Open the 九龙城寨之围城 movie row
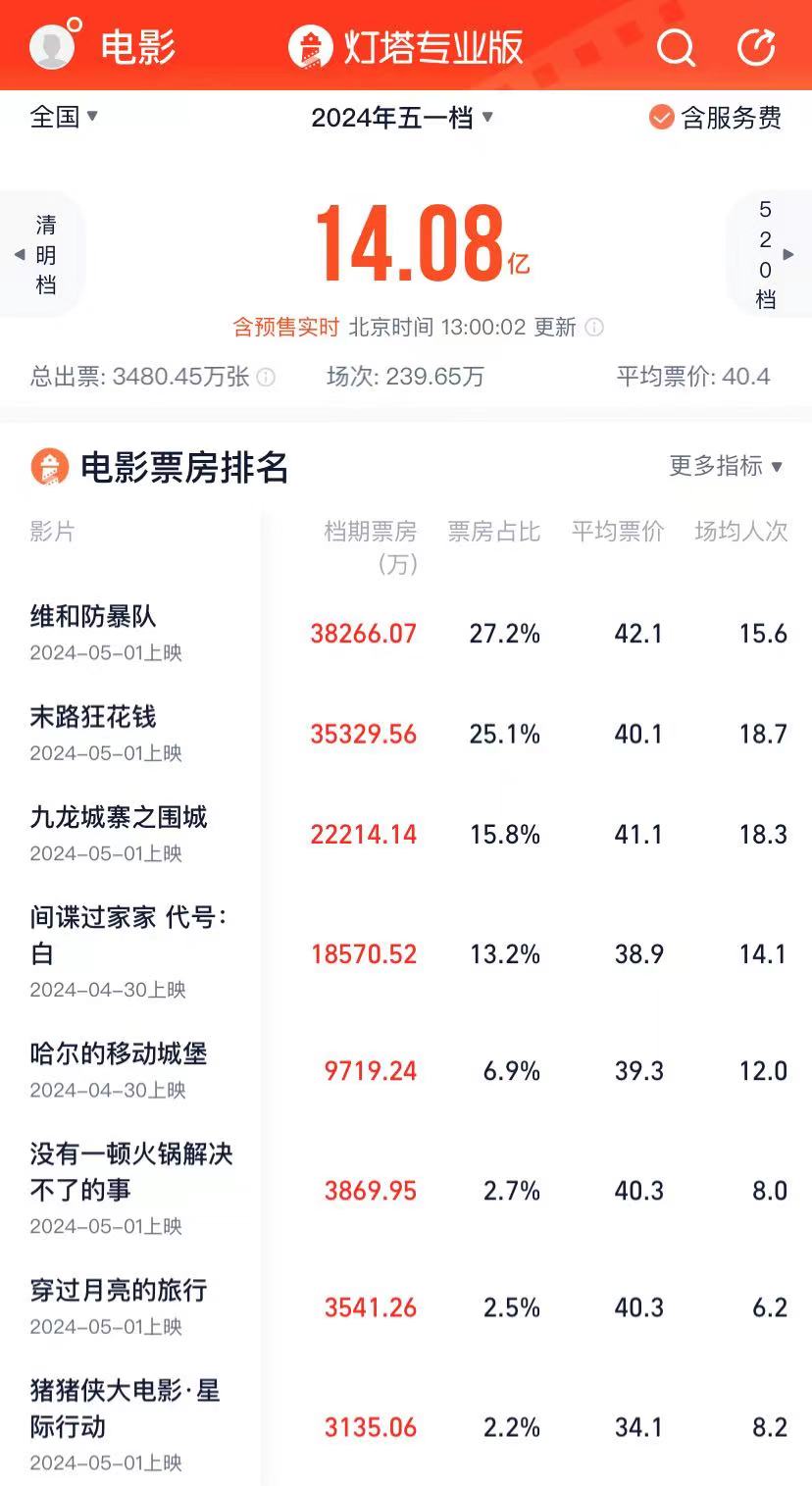 [406, 834]
